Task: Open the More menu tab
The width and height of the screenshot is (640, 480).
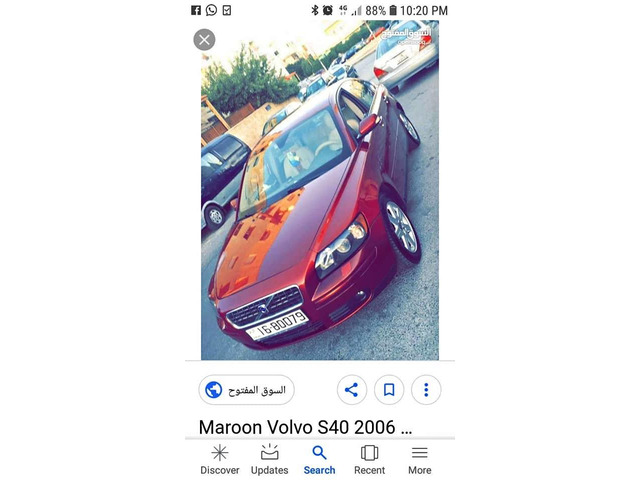Action: [x=419, y=459]
